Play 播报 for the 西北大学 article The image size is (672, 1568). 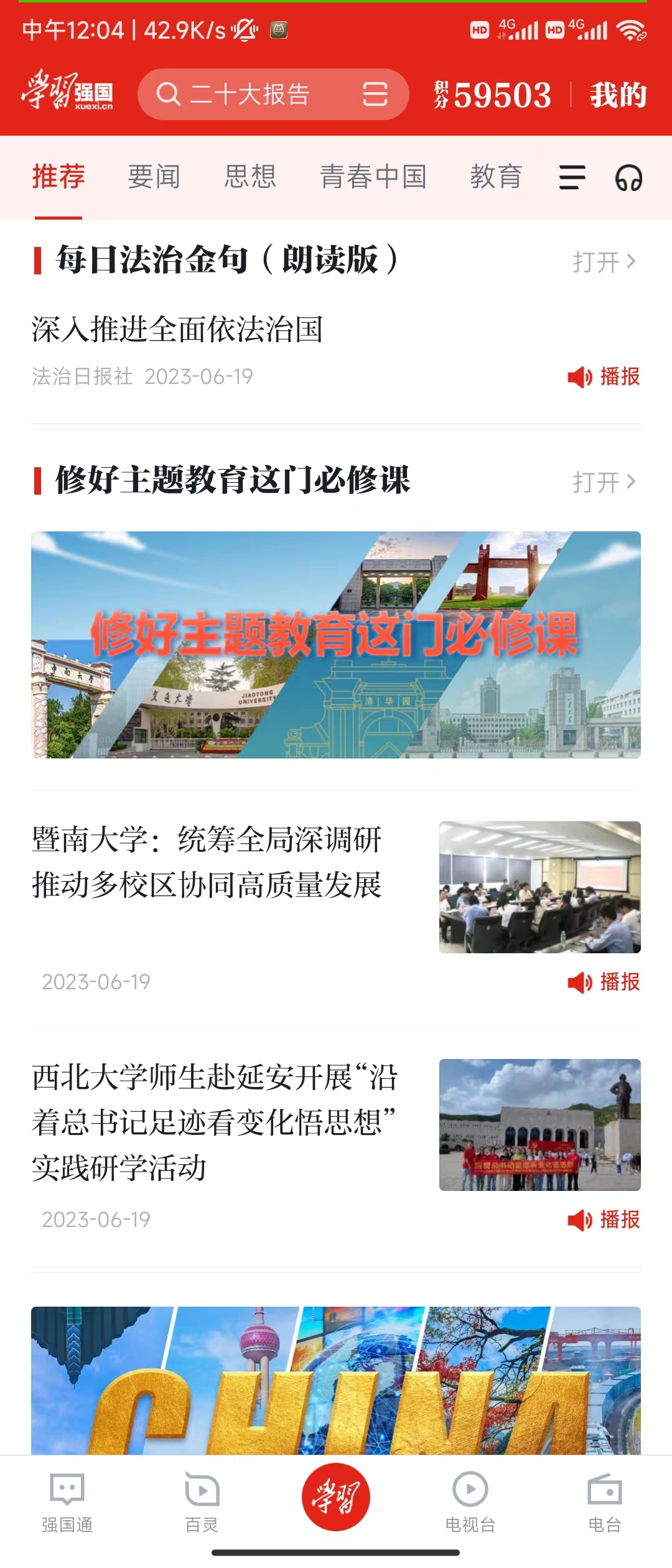point(604,1220)
